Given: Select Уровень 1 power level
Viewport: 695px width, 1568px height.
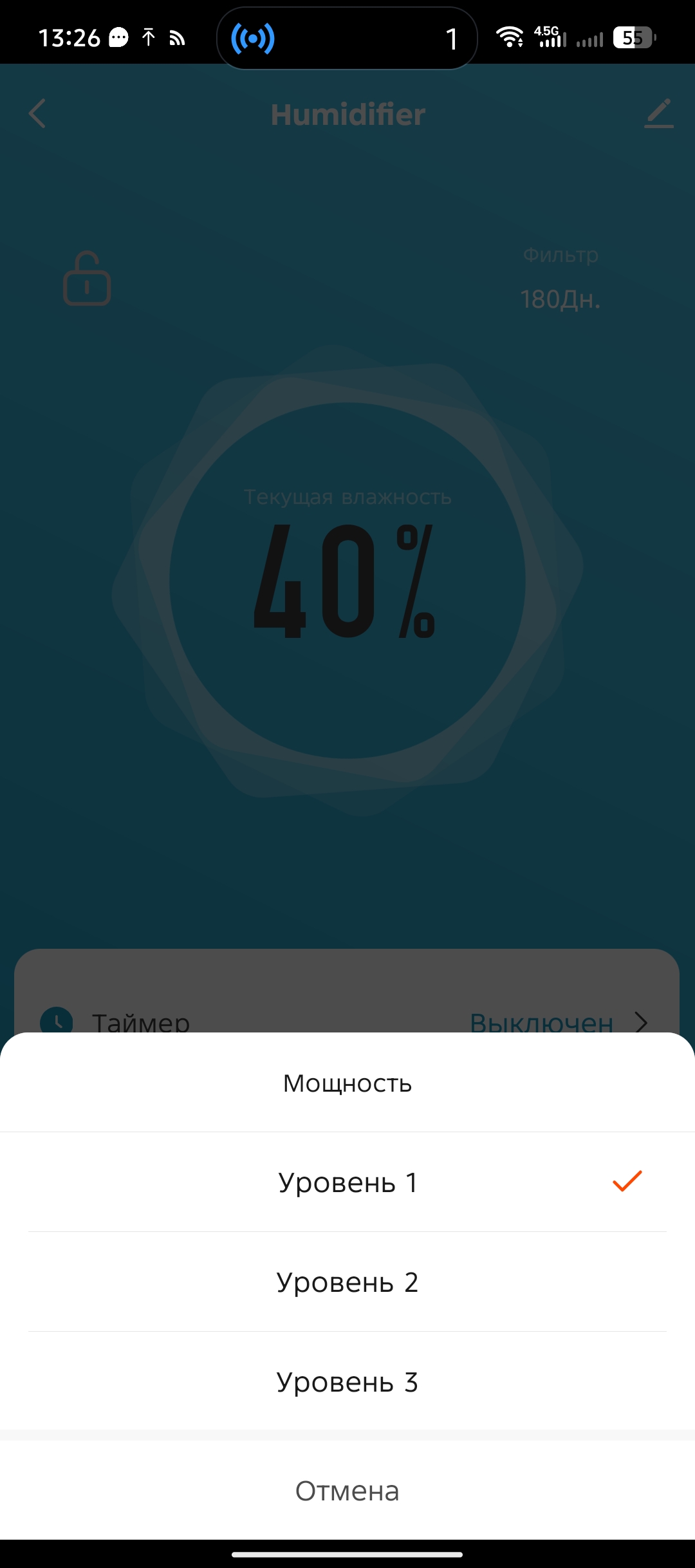Looking at the screenshot, I should 347,1182.
